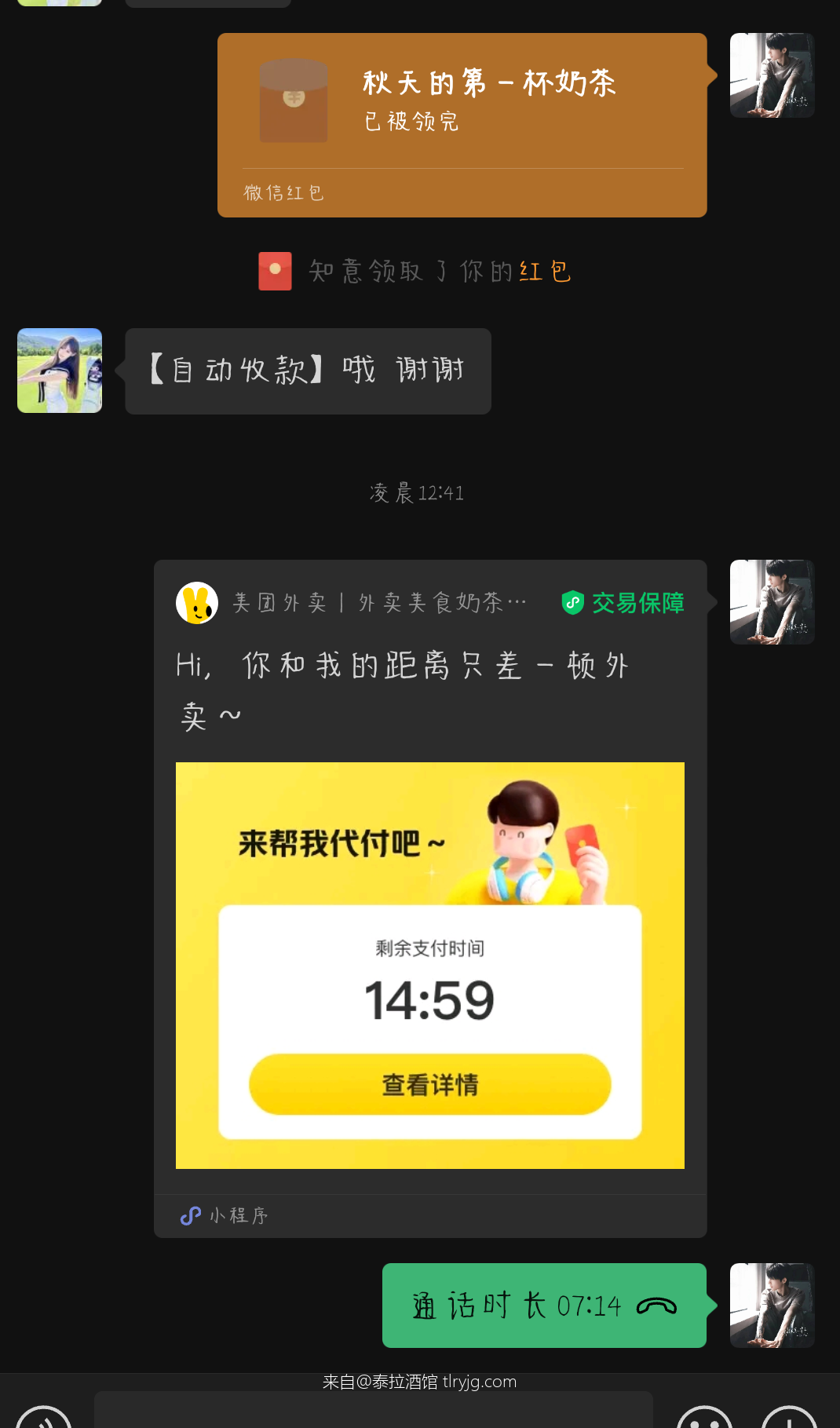This screenshot has height=1428, width=840.
Task: Open the girl's profile avatar
Action: pyautogui.click(x=59, y=370)
